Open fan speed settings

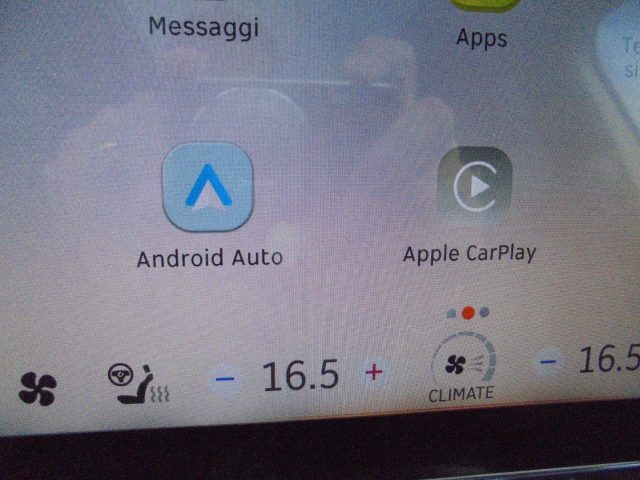38,387
